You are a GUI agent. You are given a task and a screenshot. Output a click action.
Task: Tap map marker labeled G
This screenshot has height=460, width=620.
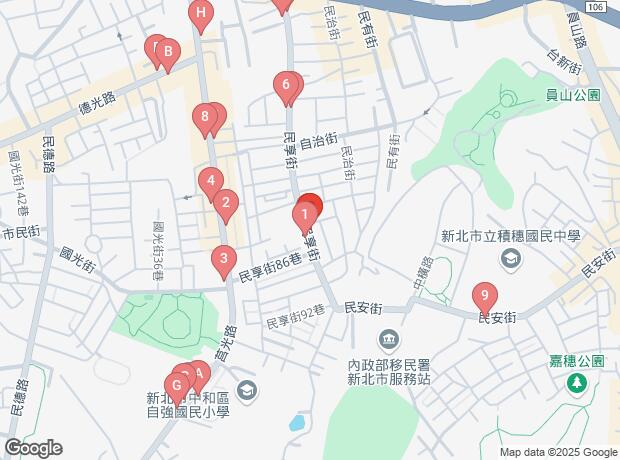[x=179, y=385]
